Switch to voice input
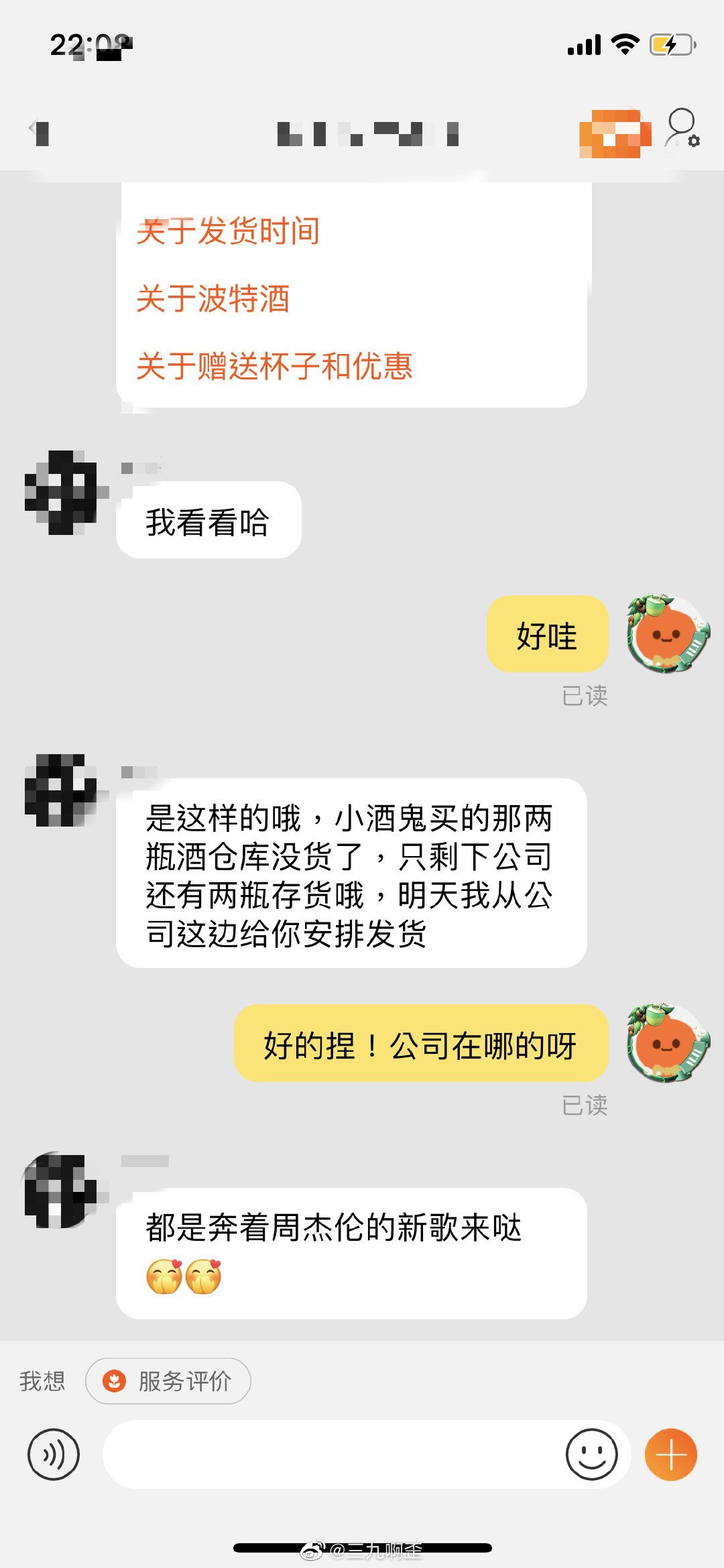 click(x=54, y=1454)
